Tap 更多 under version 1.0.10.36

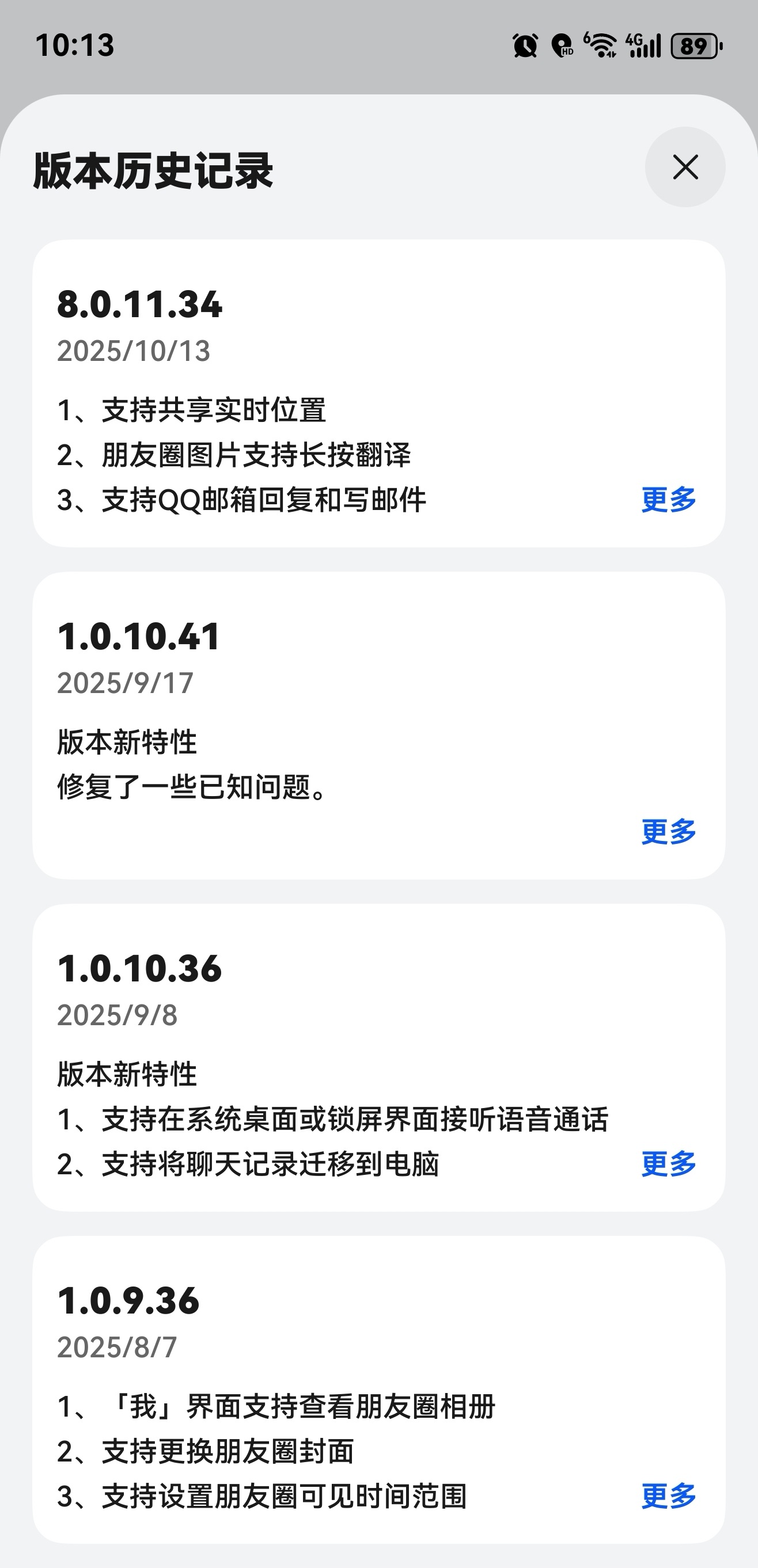coord(668,1164)
